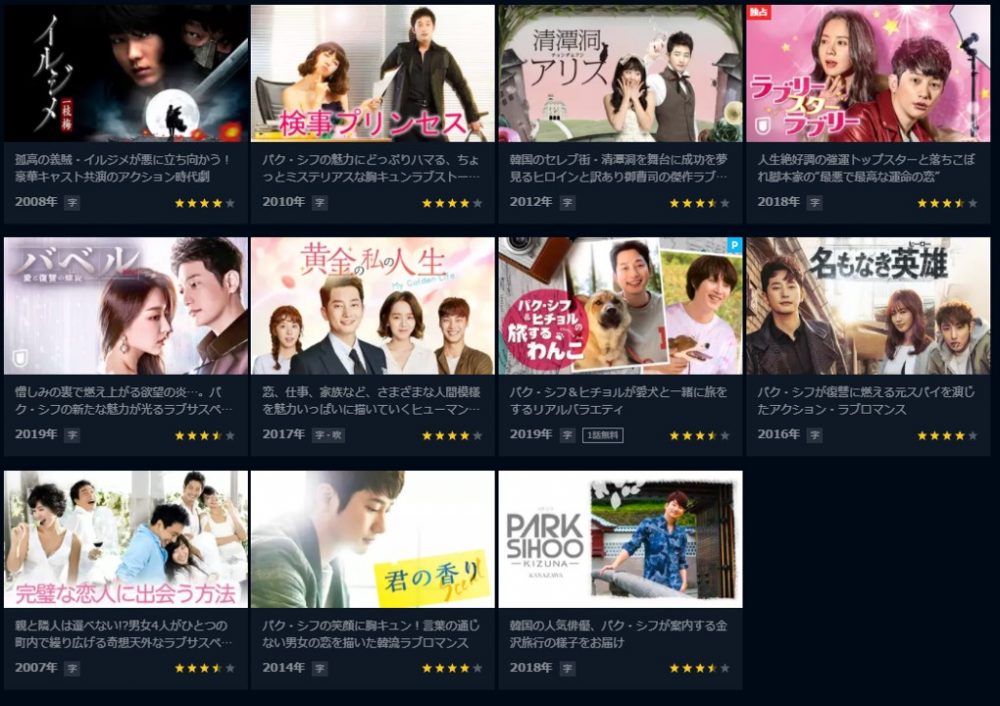The height and width of the screenshot is (706, 1000).
Task: Select the 清潭洞アリス title
Action: point(620,73)
